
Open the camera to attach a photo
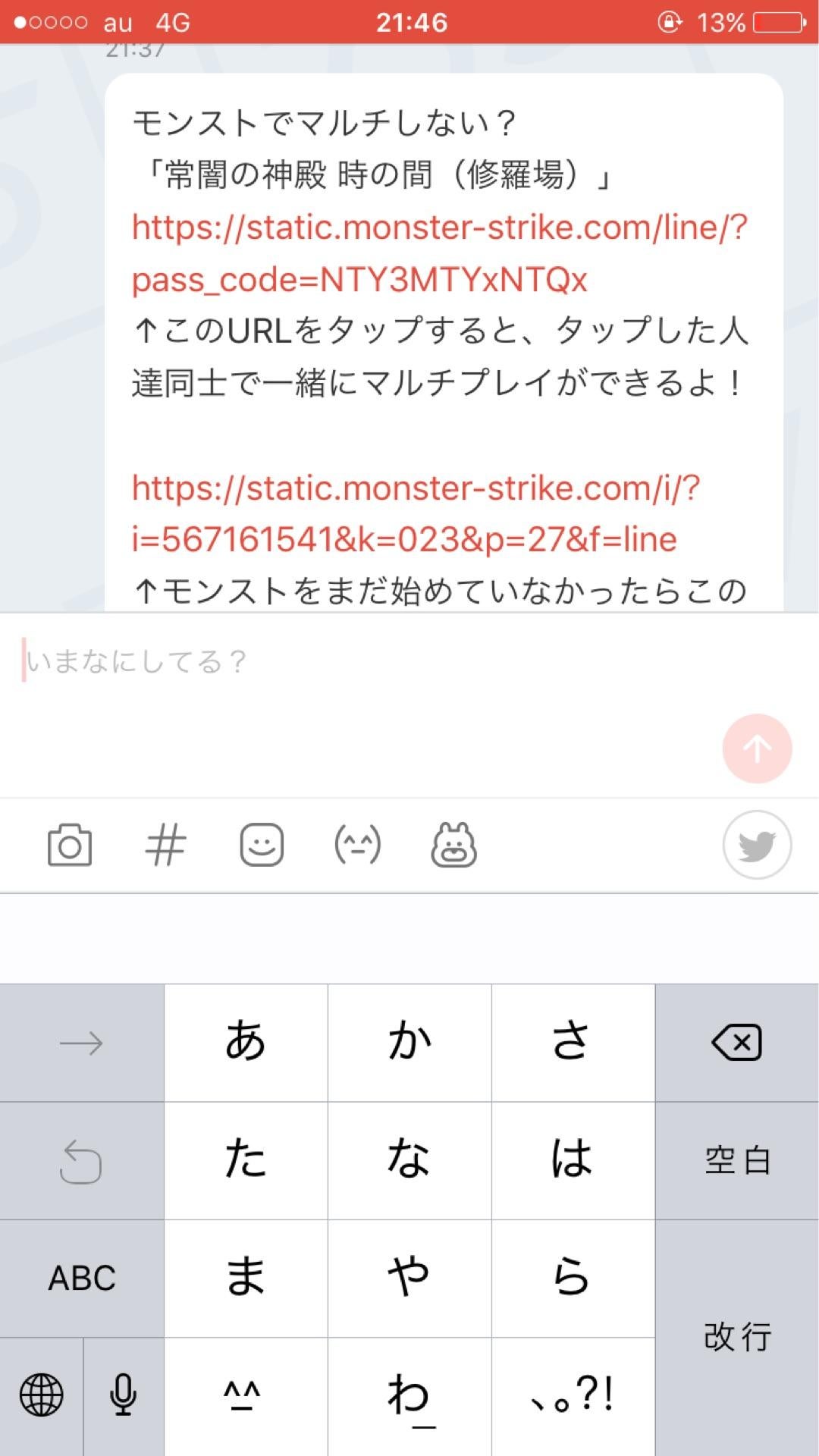[x=70, y=845]
